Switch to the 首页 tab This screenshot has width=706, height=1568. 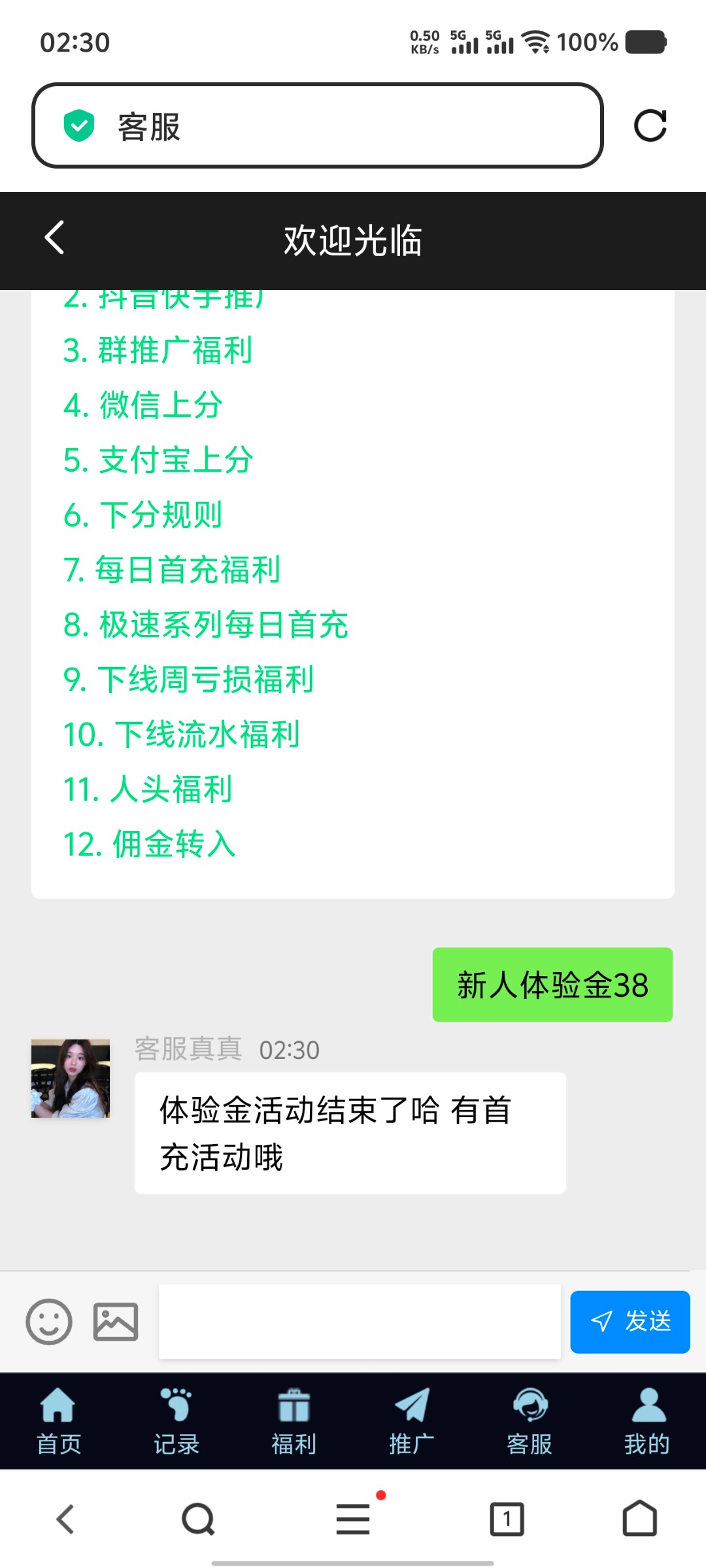click(x=59, y=1422)
